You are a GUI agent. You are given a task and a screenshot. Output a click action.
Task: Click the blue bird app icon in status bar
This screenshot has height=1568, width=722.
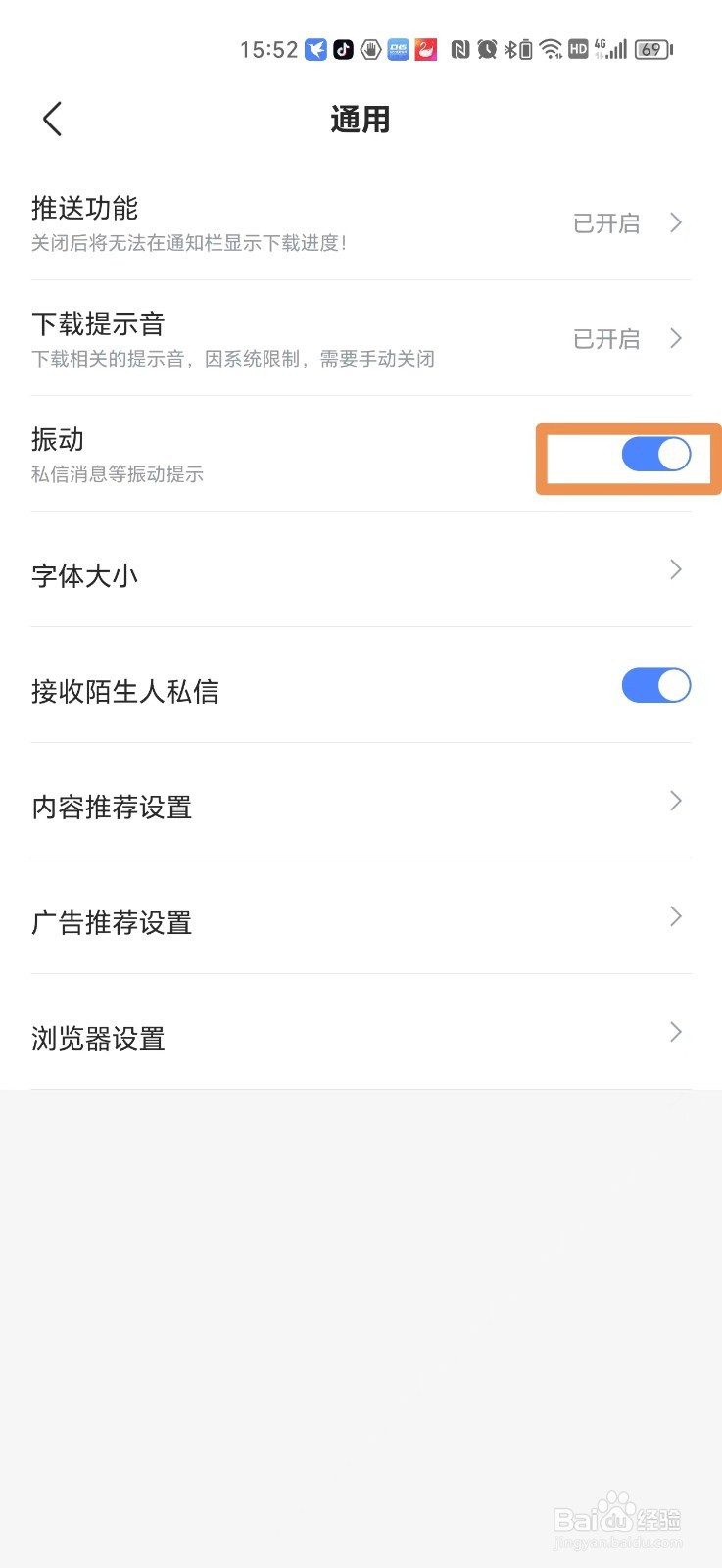coord(317,49)
